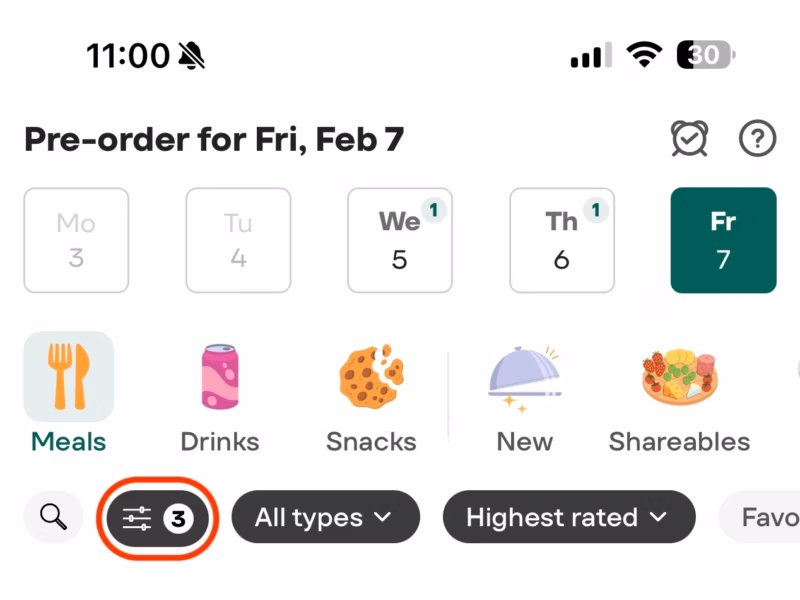Browse the Snacks category
Image resolution: width=800 pixels, height=600 pixels.
(371, 392)
